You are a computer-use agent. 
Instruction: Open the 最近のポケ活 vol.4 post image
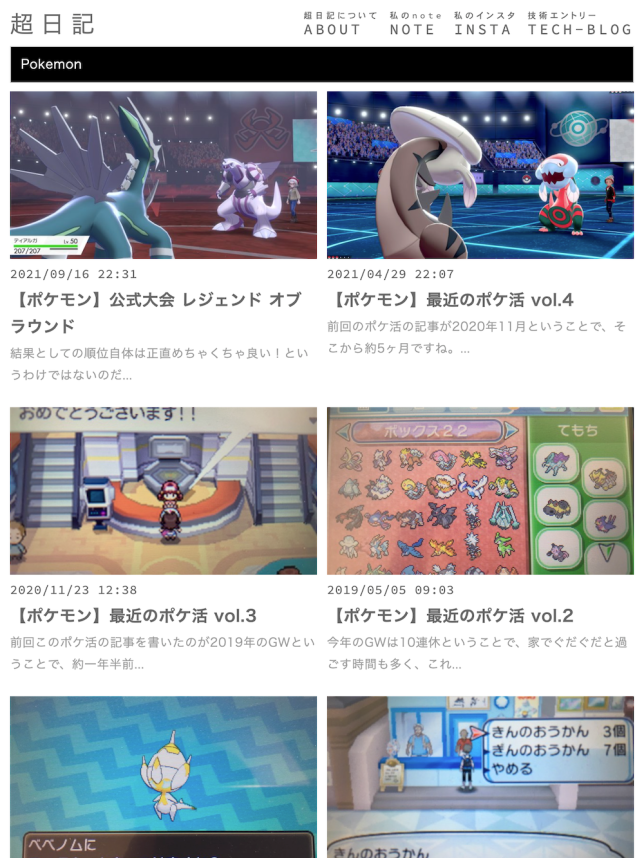480,175
